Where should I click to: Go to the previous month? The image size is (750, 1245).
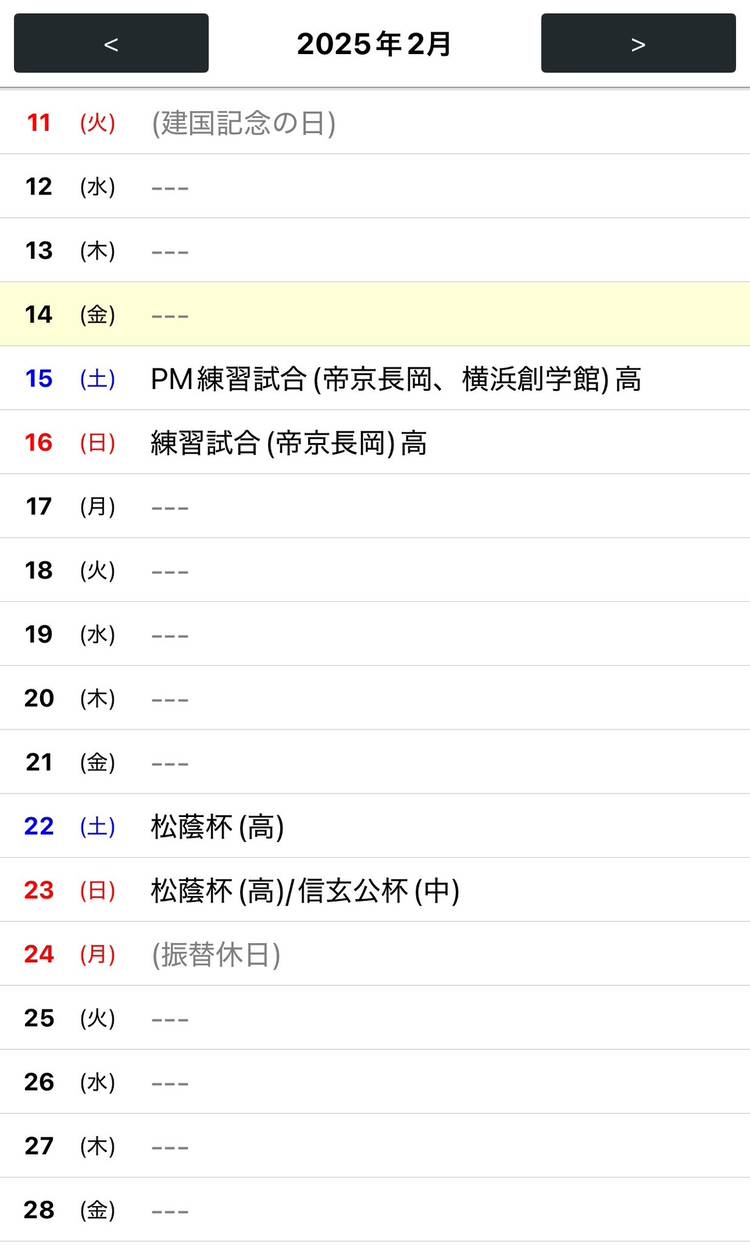pyautogui.click(x=111, y=43)
